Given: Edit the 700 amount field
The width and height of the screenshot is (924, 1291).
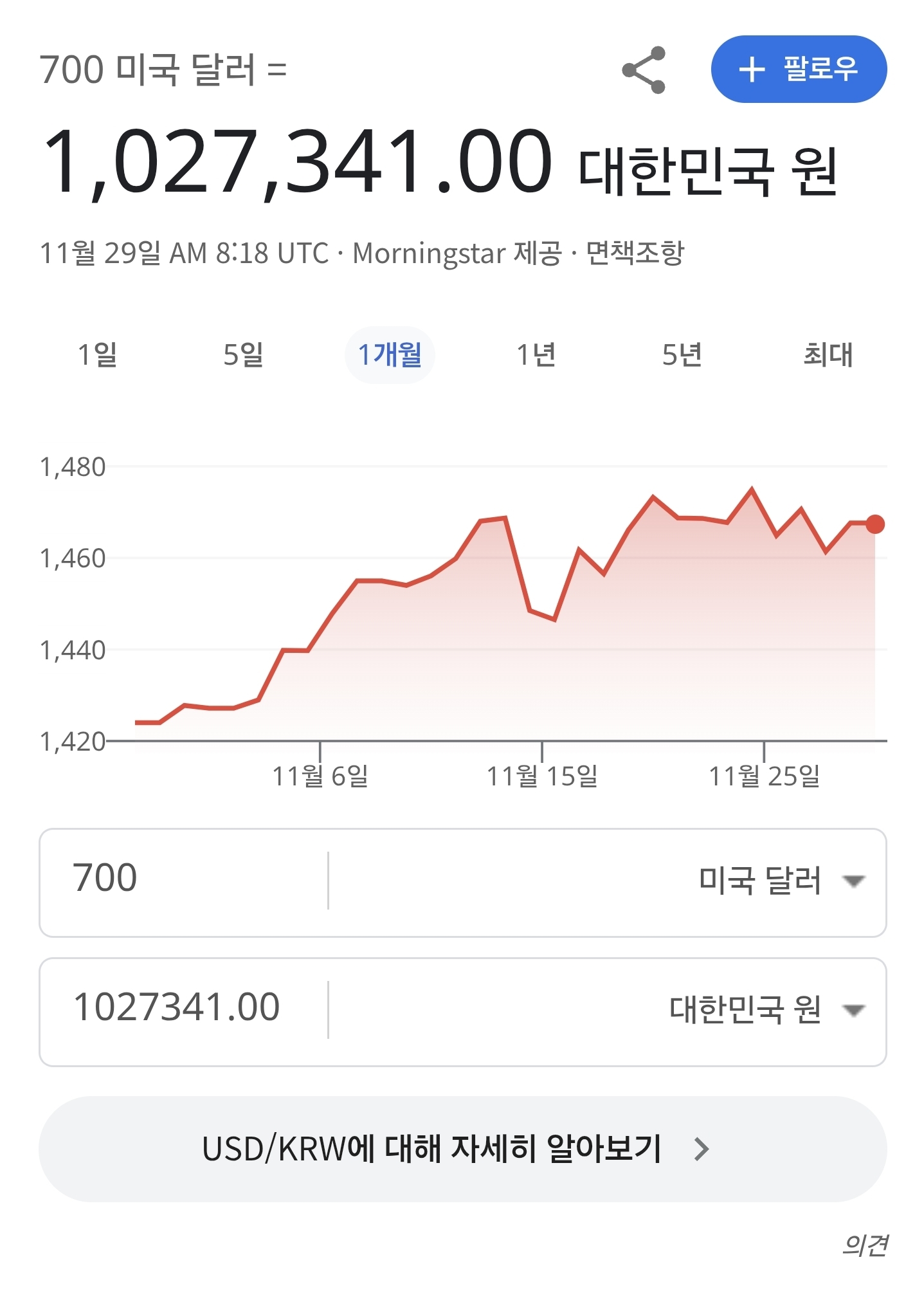Looking at the screenshot, I should tap(183, 879).
